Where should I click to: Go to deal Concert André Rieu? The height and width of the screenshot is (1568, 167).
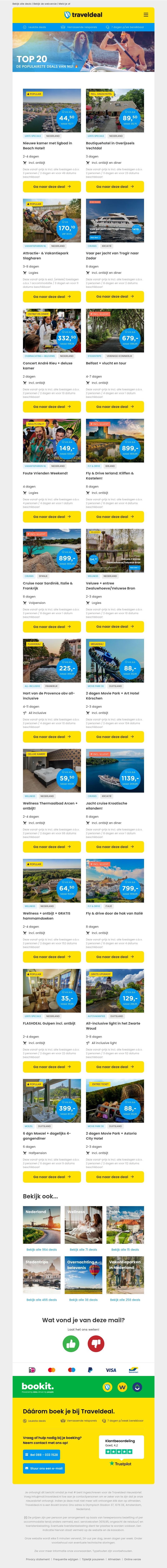52,407
